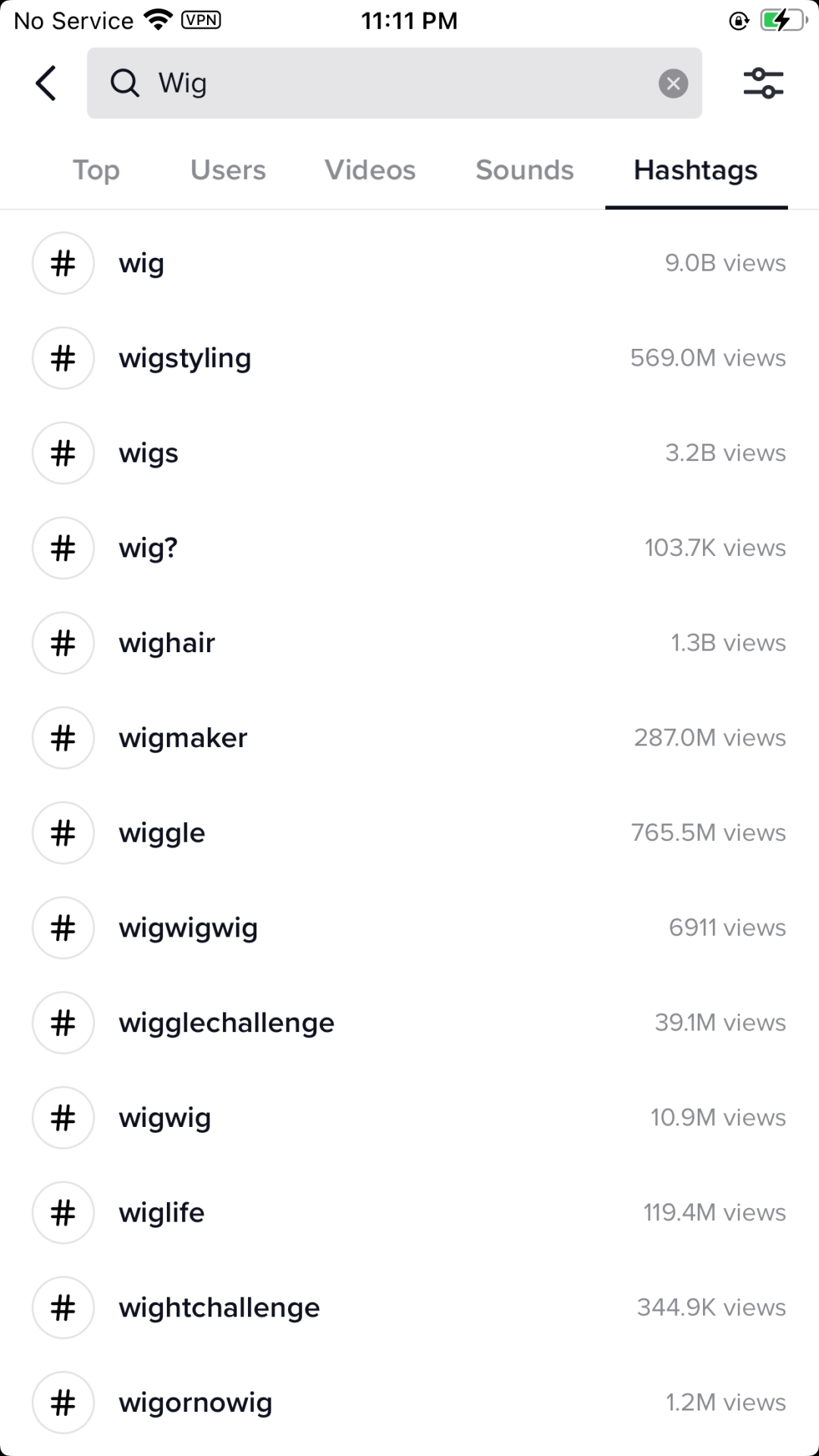Clear the Wig search text
The image size is (819, 1456).
click(x=673, y=83)
